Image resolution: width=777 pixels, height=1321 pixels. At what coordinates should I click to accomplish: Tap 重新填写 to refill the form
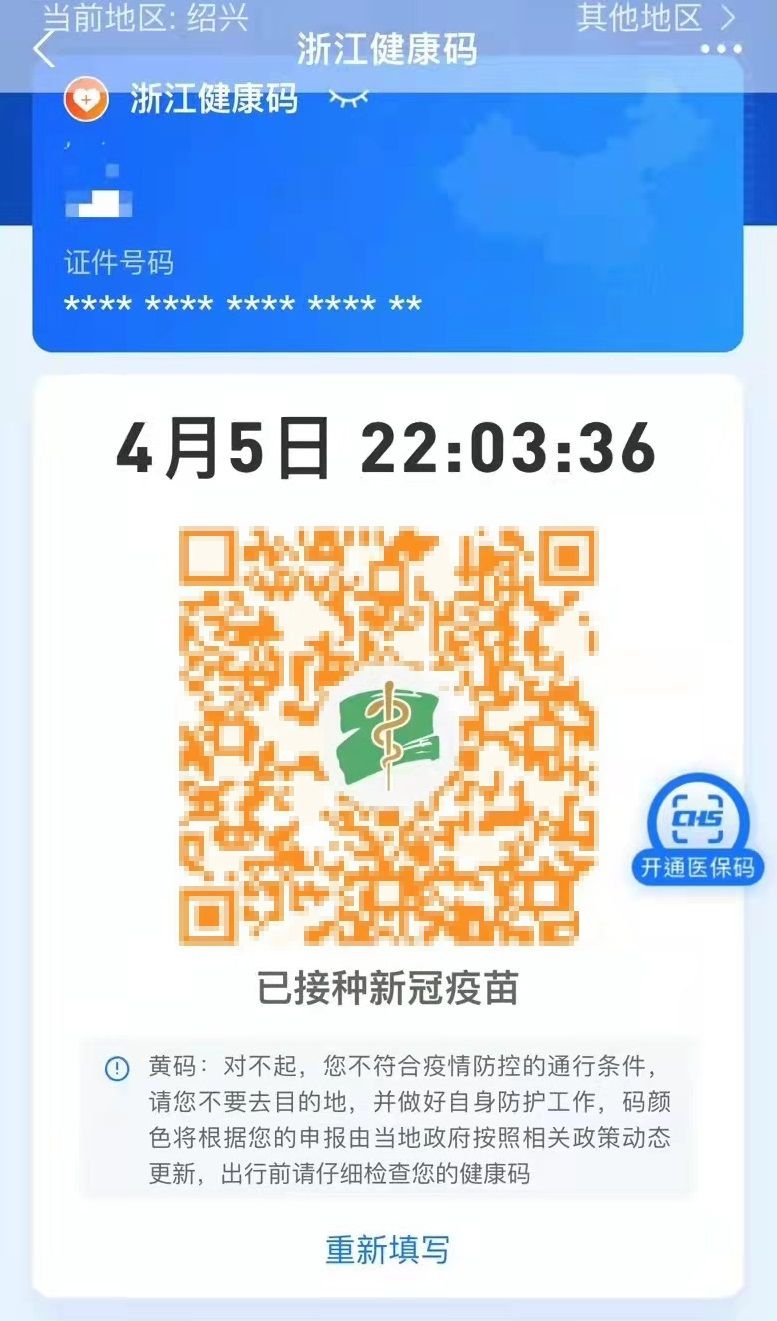pyautogui.click(x=387, y=1249)
